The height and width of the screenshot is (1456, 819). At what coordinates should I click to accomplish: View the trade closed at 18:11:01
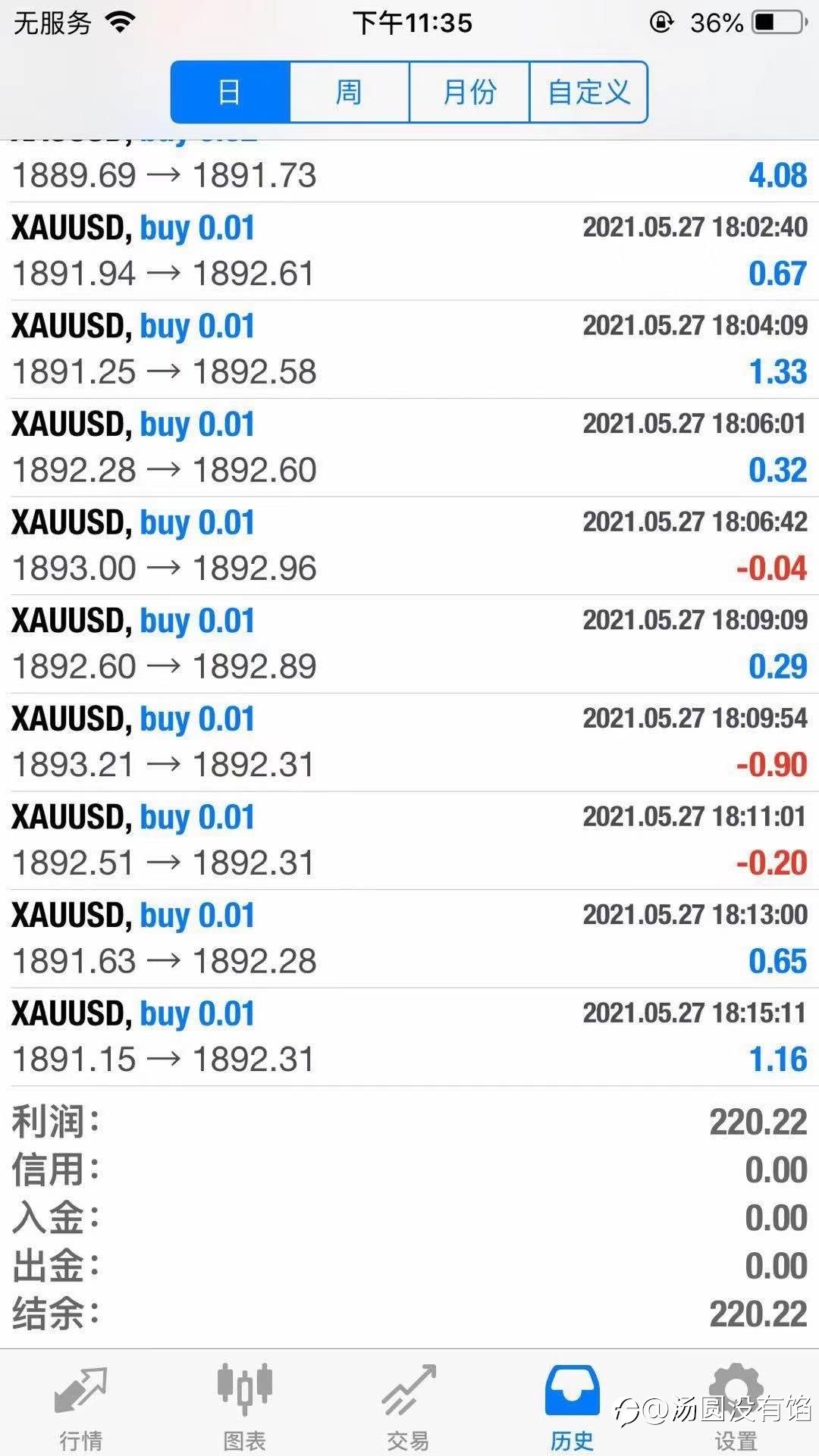409,841
